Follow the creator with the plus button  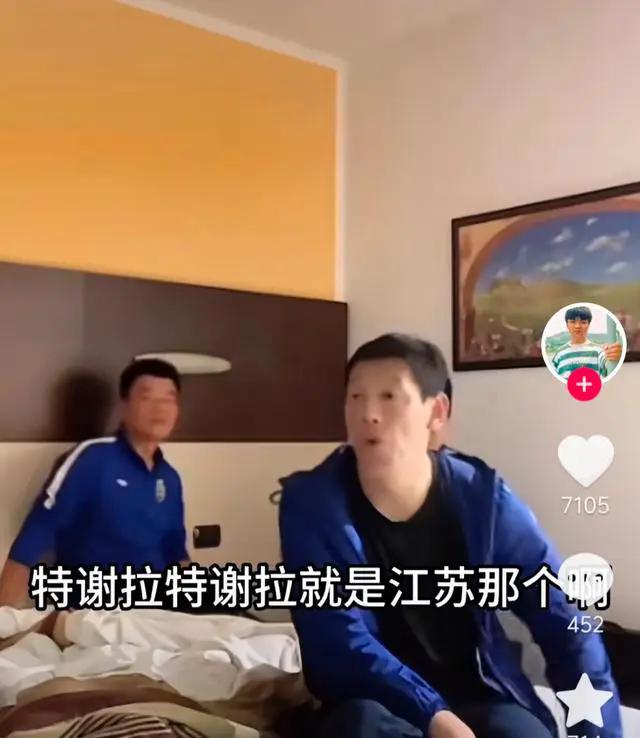pos(584,384)
